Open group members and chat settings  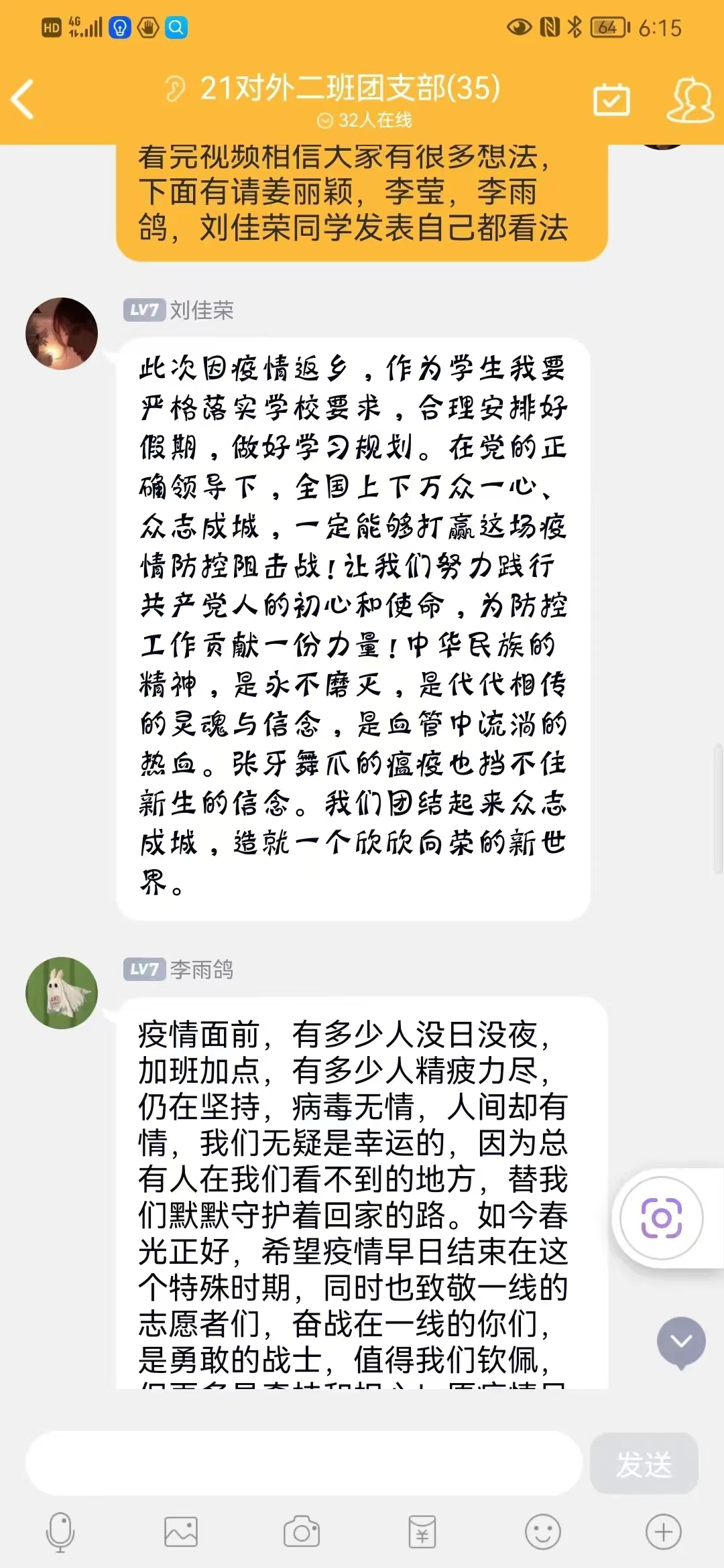(690, 101)
